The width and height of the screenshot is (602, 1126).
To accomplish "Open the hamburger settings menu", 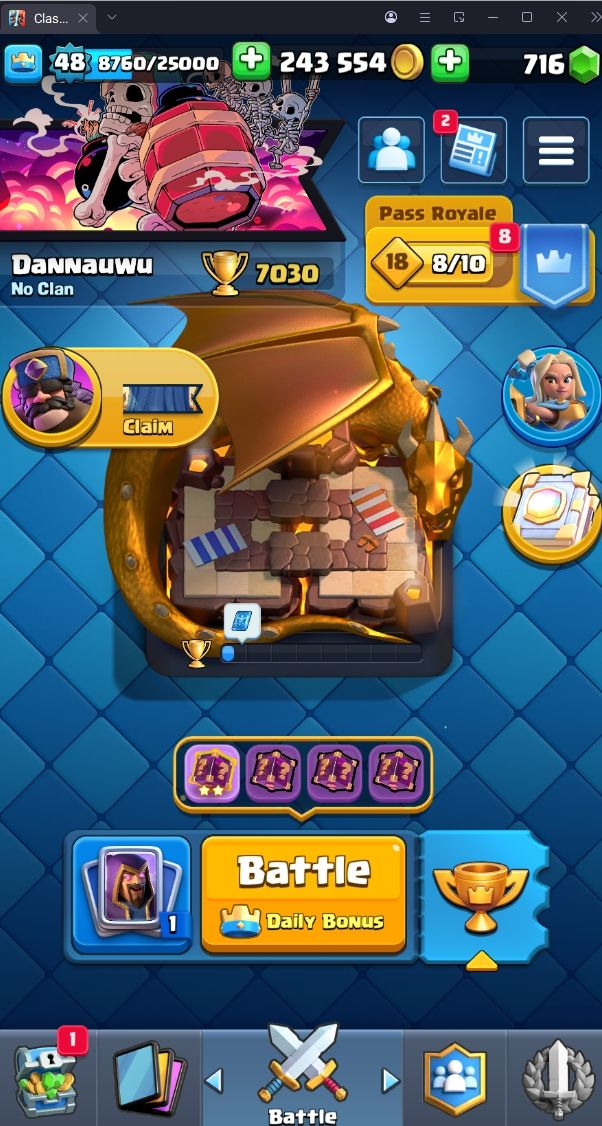I will [x=555, y=151].
